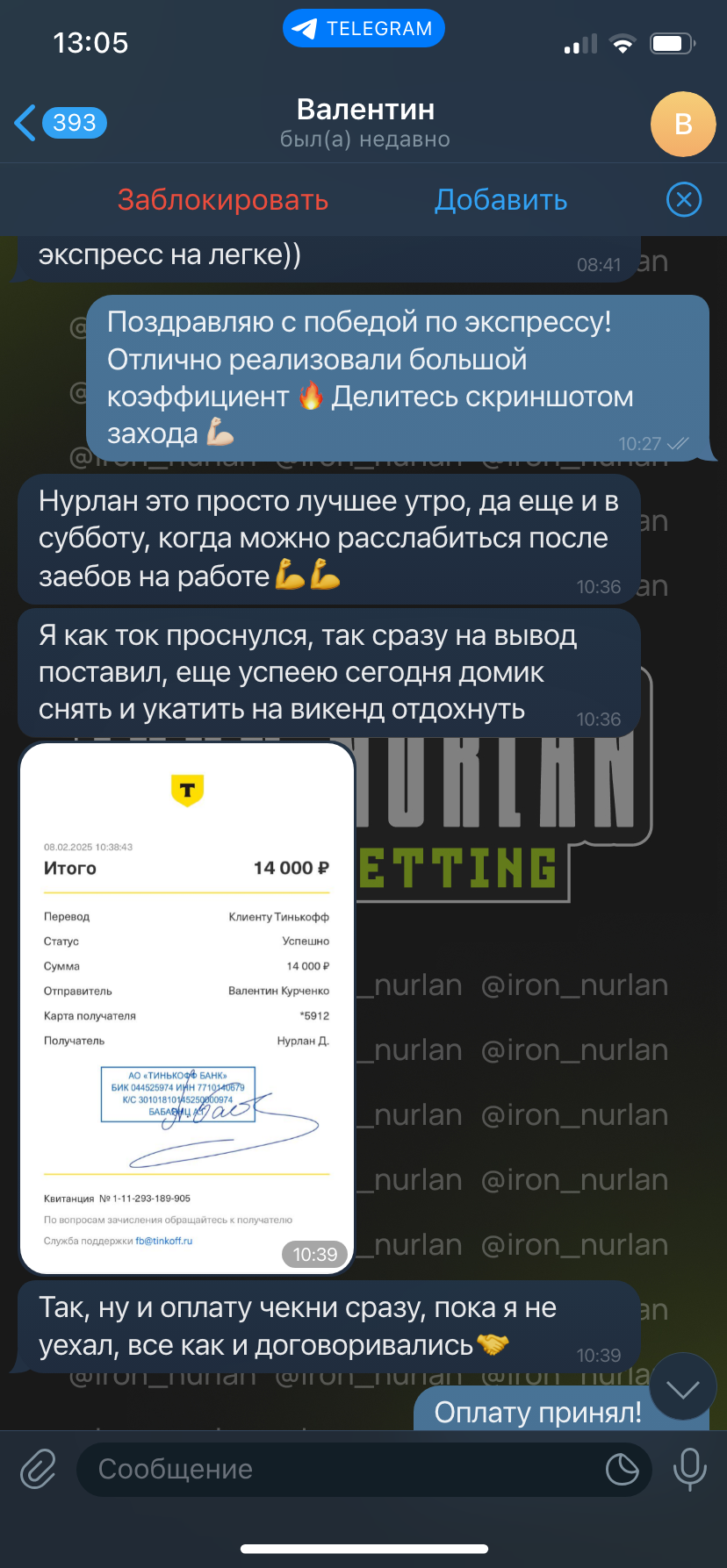The width and height of the screenshot is (727, 1568).
Task: Tap Добавить to add the contact
Action: click(x=501, y=200)
